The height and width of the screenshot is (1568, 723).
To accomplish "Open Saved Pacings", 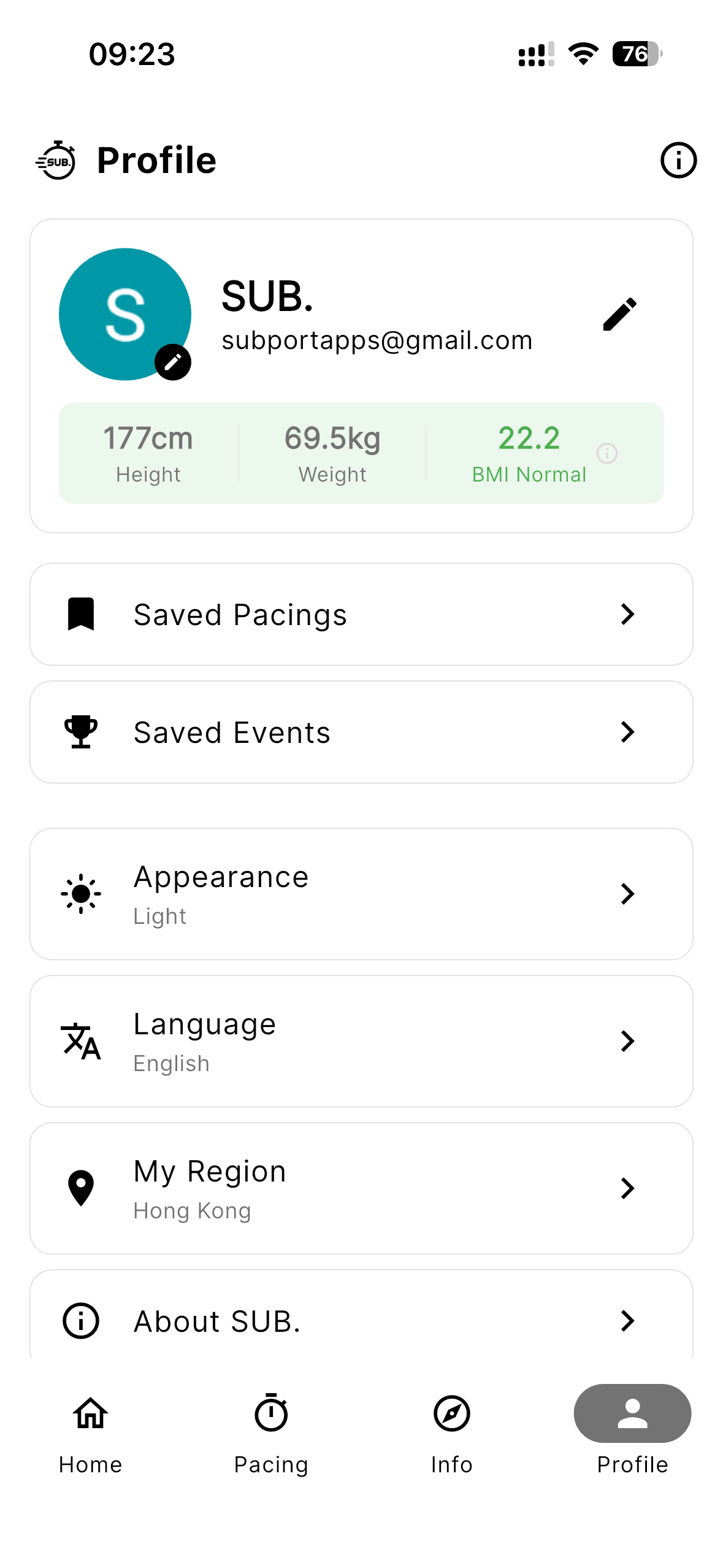I will [x=361, y=614].
